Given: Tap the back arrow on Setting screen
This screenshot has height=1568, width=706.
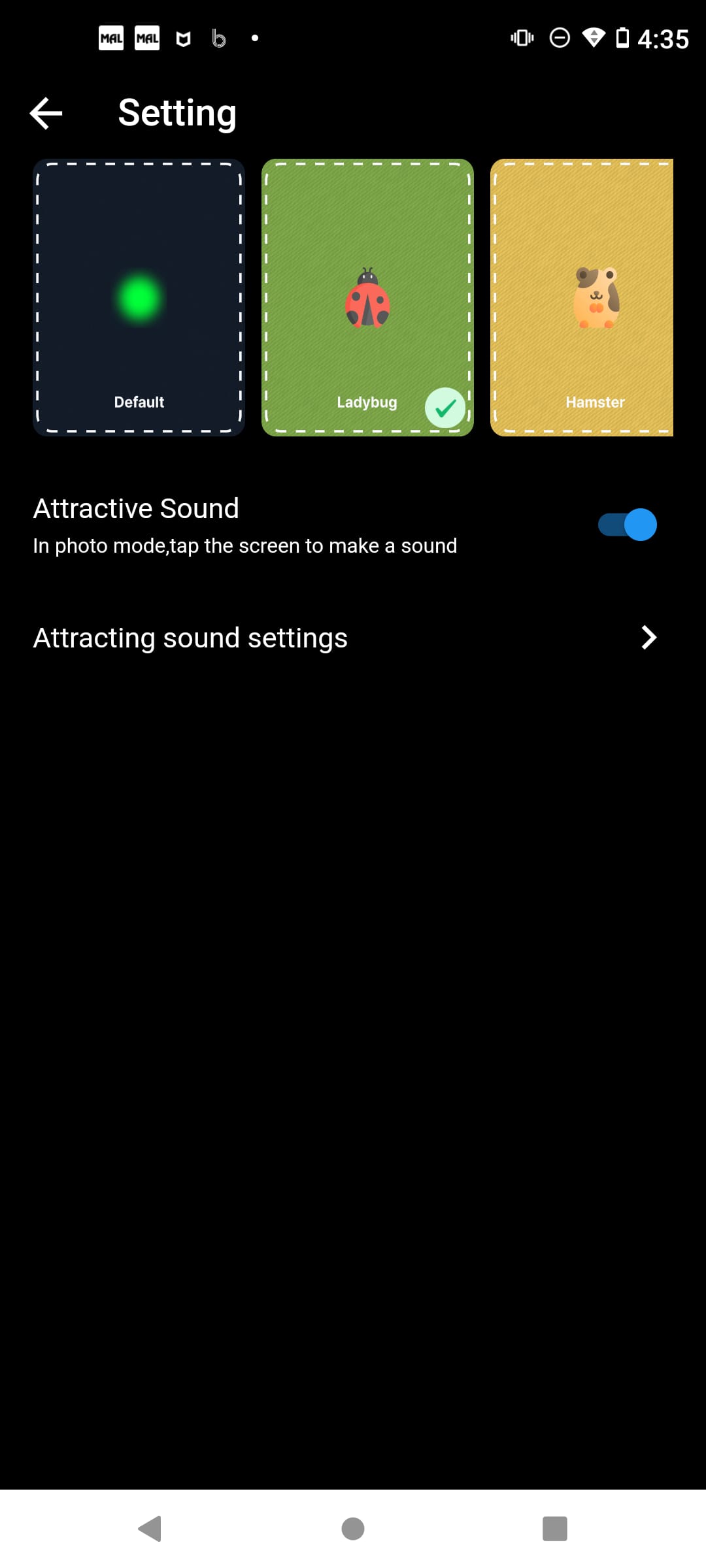Looking at the screenshot, I should pyautogui.click(x=46, y=112).
